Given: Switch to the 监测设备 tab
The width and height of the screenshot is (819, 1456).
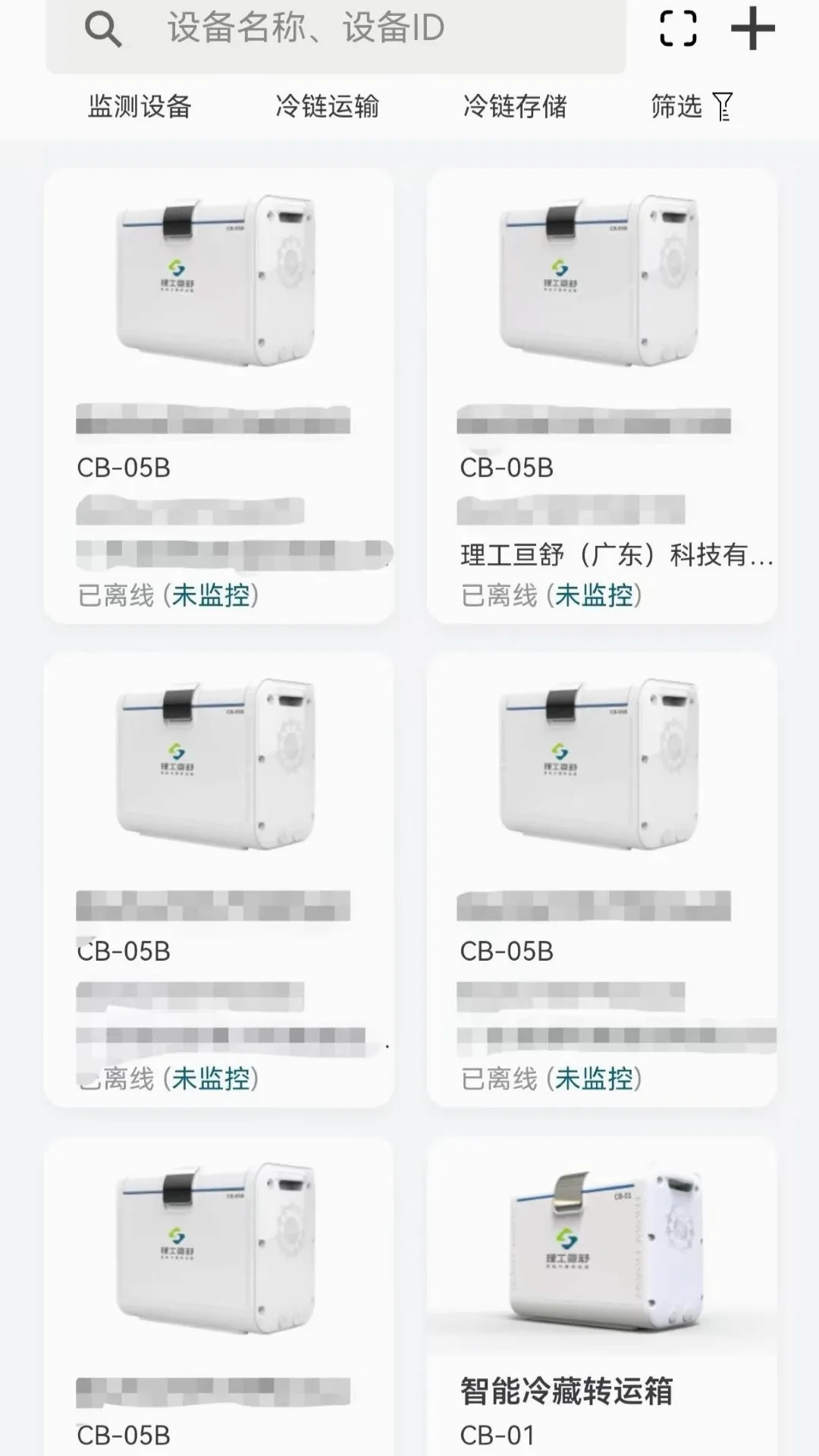Looking at the screenshot, I should [x=140, y=106].
